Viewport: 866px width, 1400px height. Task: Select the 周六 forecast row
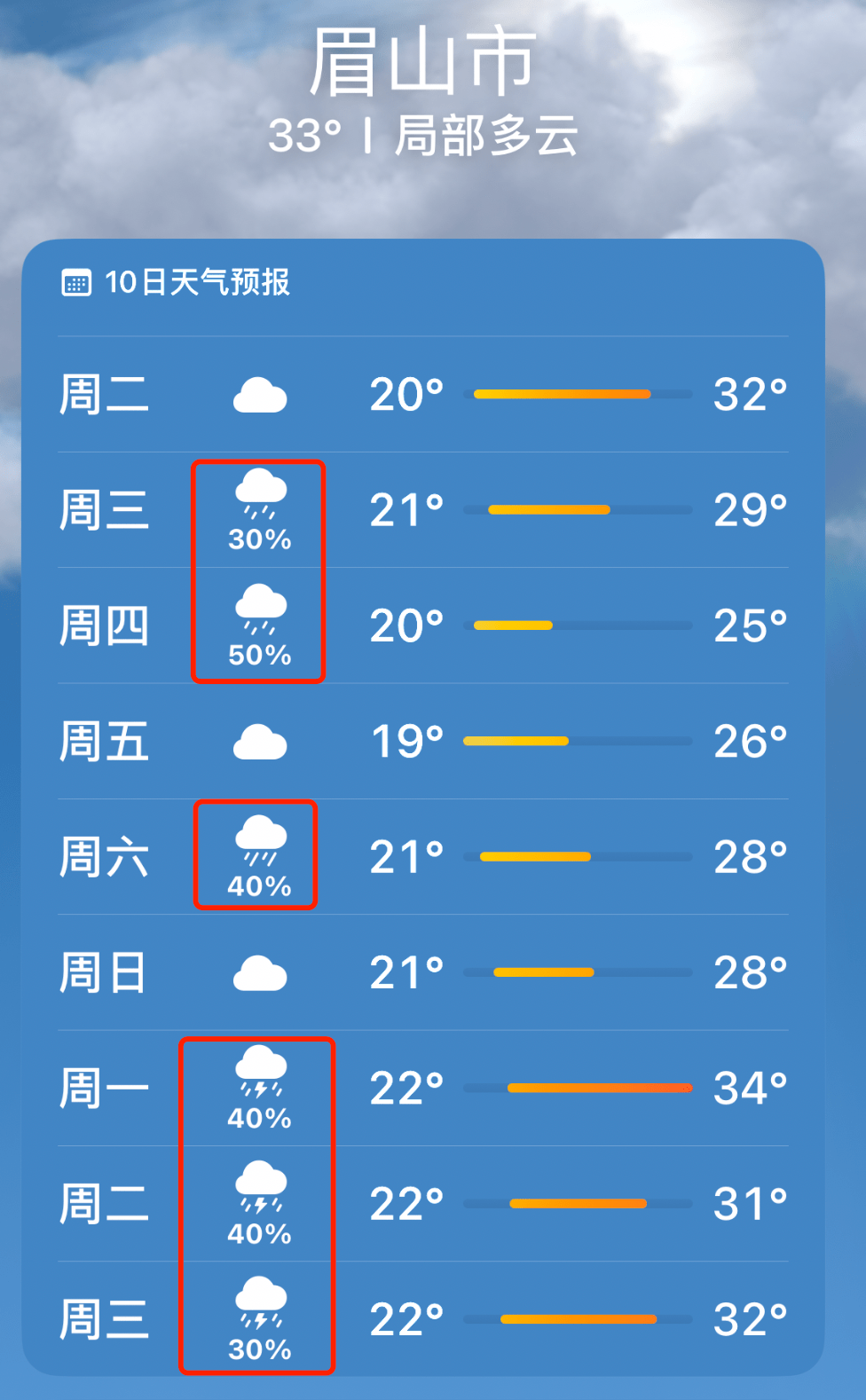click(x=423, y=857)
